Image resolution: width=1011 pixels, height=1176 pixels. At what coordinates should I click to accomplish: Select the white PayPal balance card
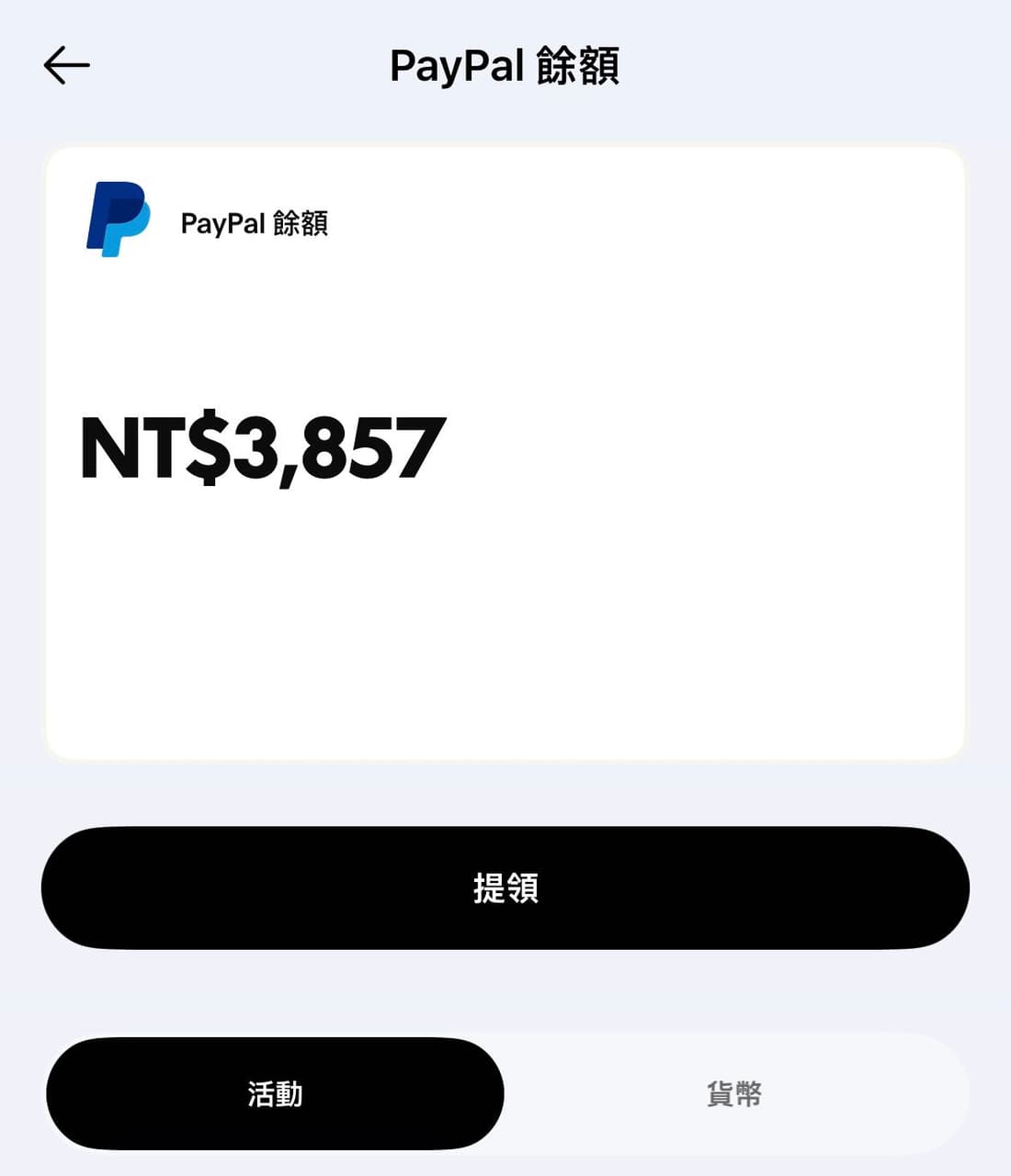pos(505,450)
